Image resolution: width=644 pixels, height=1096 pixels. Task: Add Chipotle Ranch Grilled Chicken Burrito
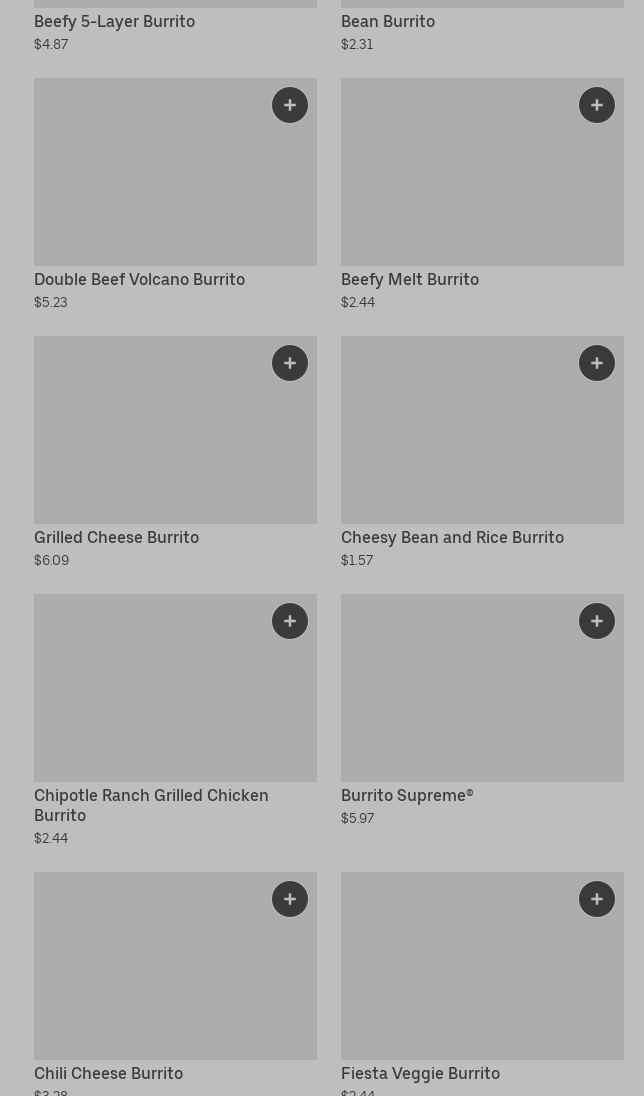point(290,621)
